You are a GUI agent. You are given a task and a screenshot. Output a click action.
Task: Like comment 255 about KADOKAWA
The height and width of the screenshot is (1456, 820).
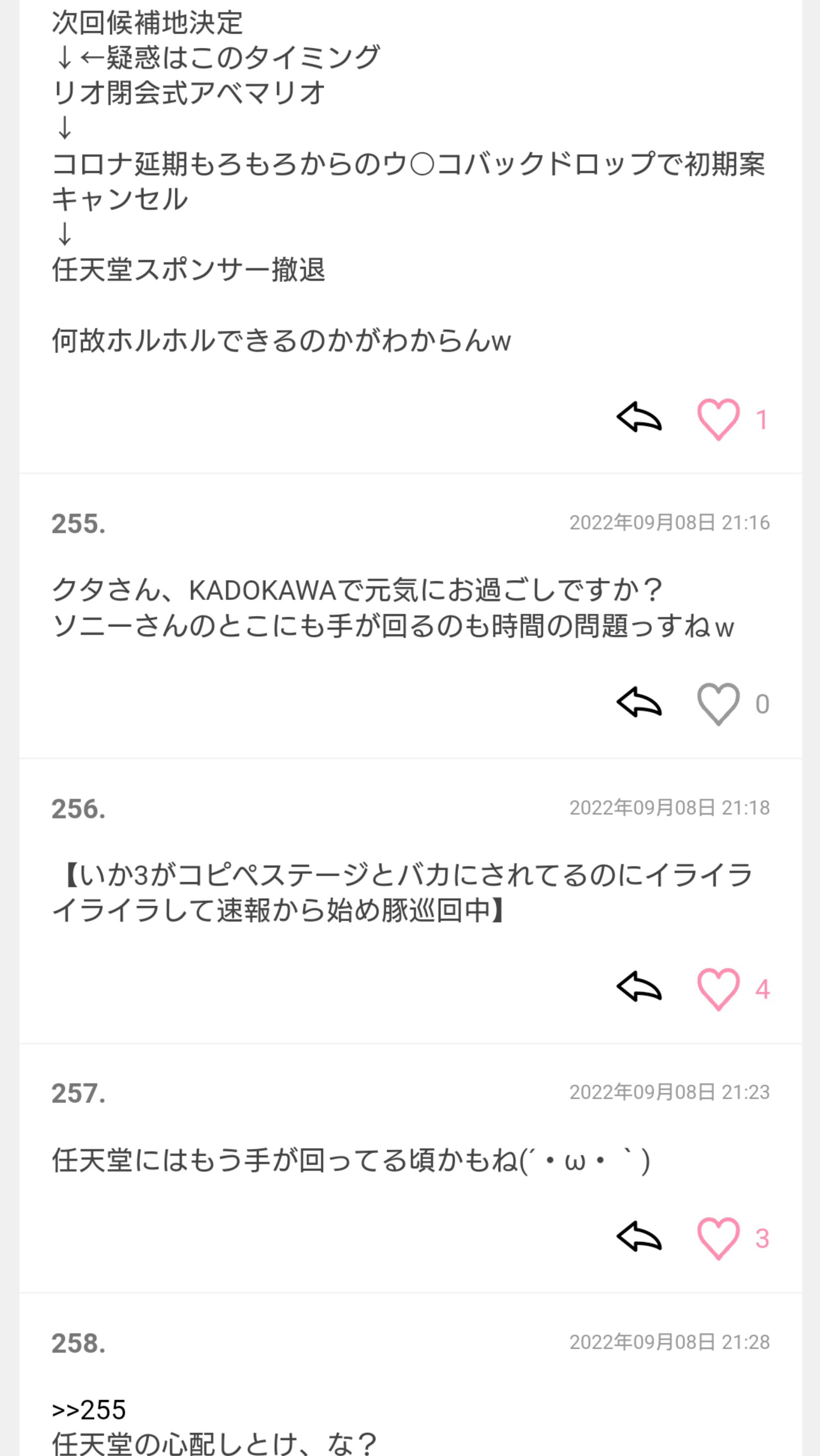point(718,704)
